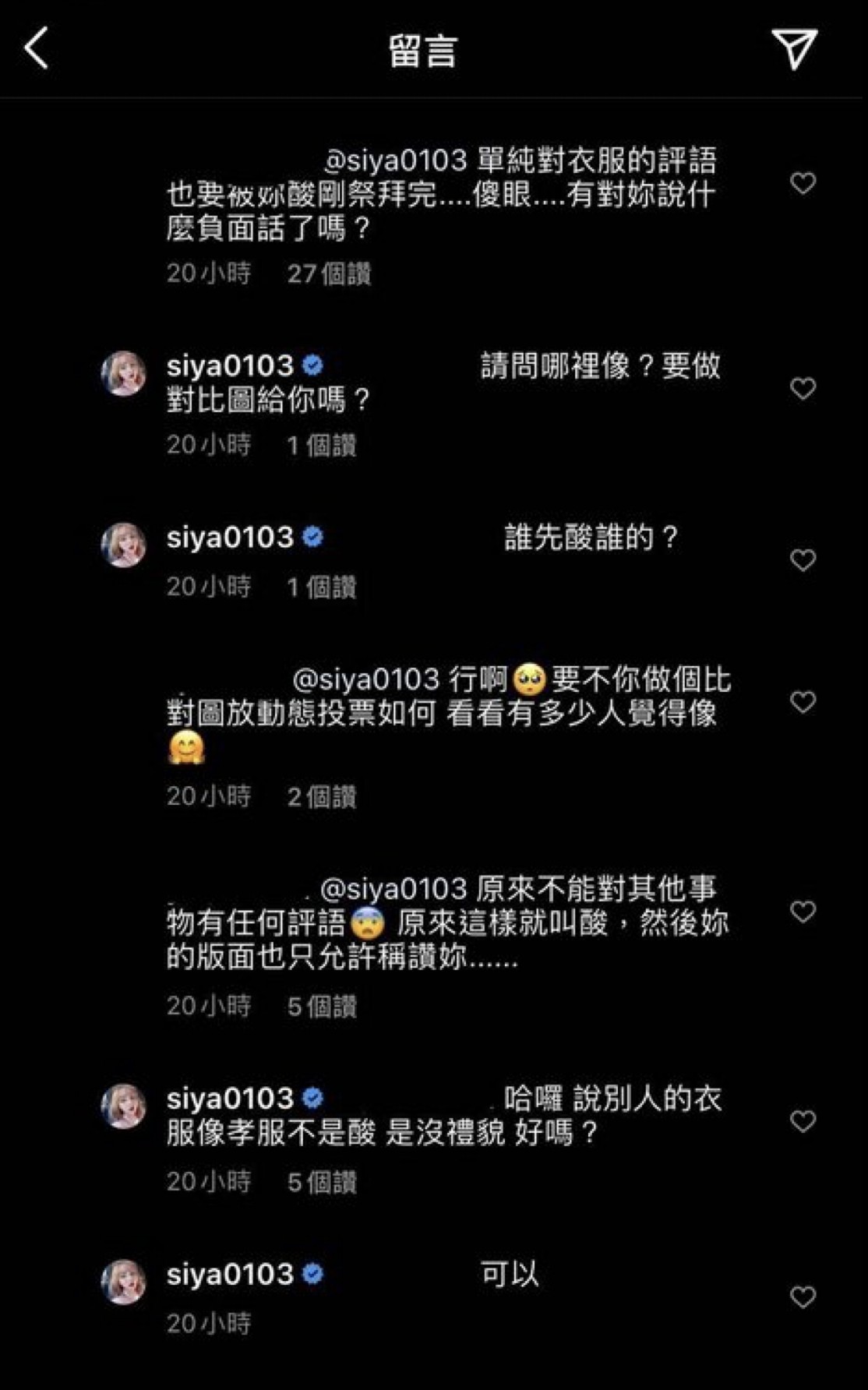Like the comment suggesting 動態投票
Viewport: 868px width, 1390px height.
pyautogui.click(x=803, y=701)
